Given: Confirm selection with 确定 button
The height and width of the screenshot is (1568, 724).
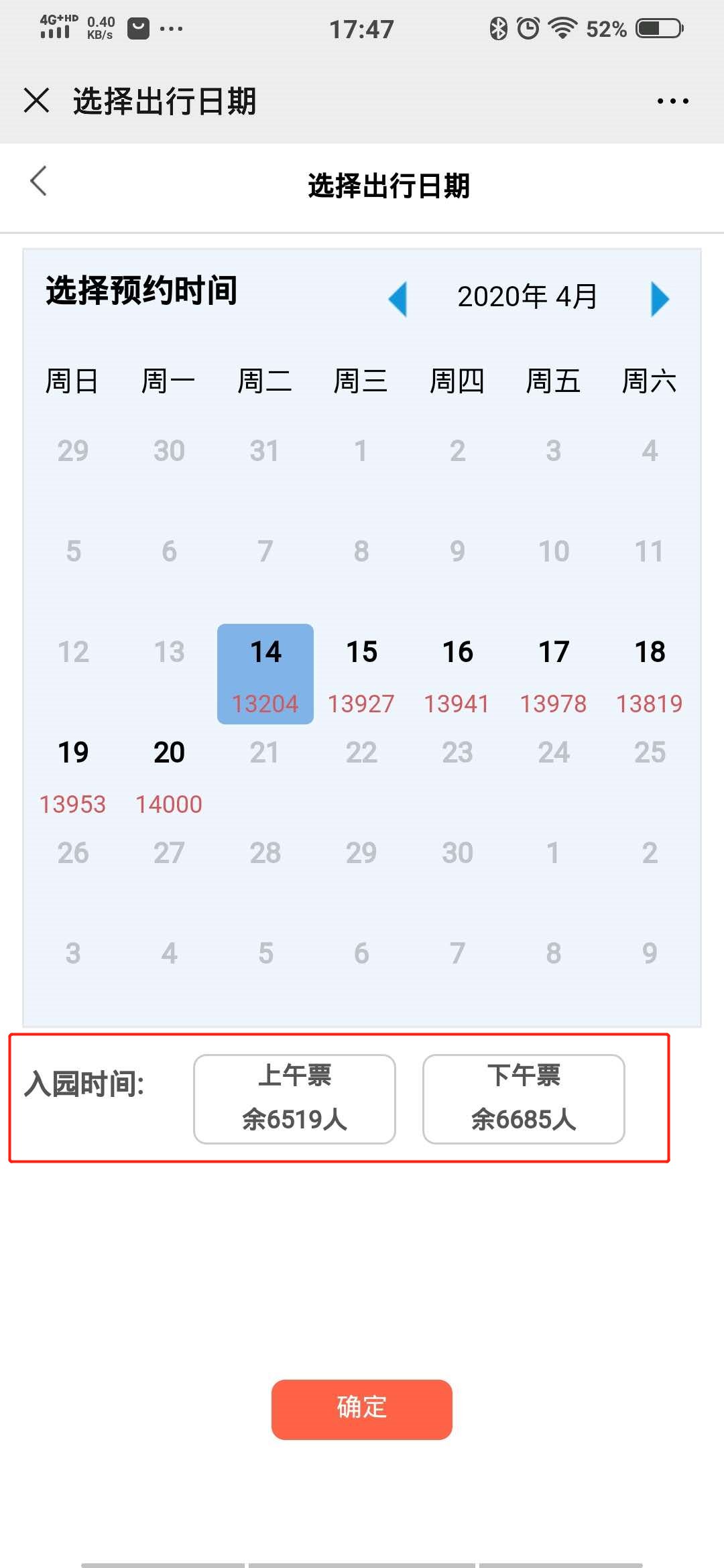Looking at the screenshot, I should [361, 1409].
